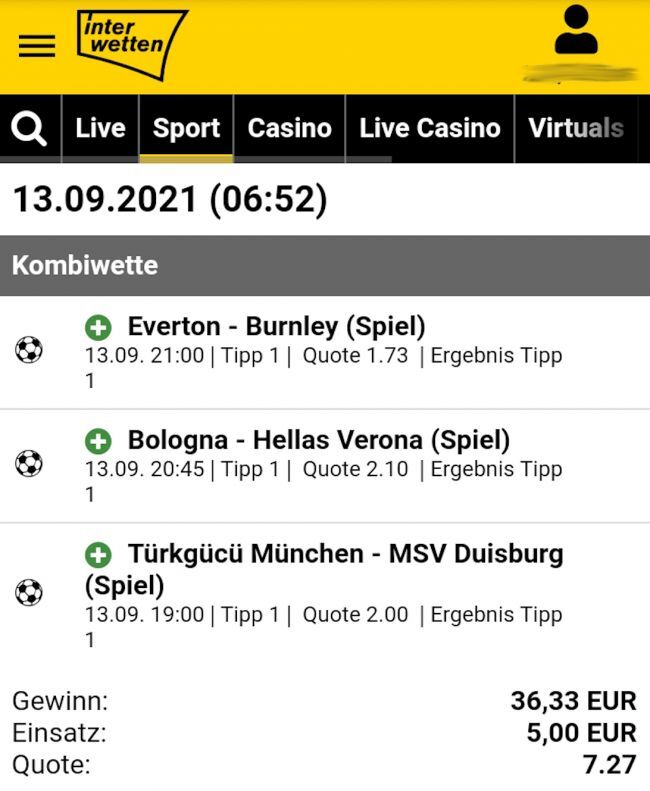Screen dimensions: 650x791
Task: Open the user account profile
Action: pyautogui.click(x=575, y=32)
